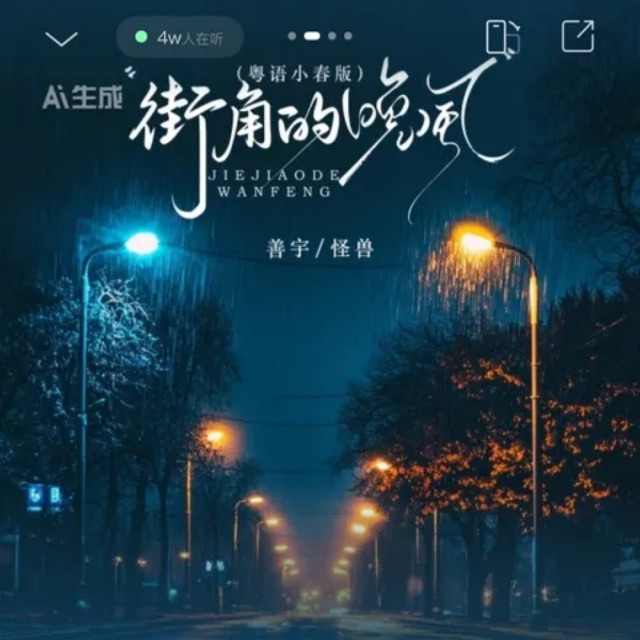Tap the page indicator dots
The height and width of the screenshot is (640, 640).
pos(320,36)
